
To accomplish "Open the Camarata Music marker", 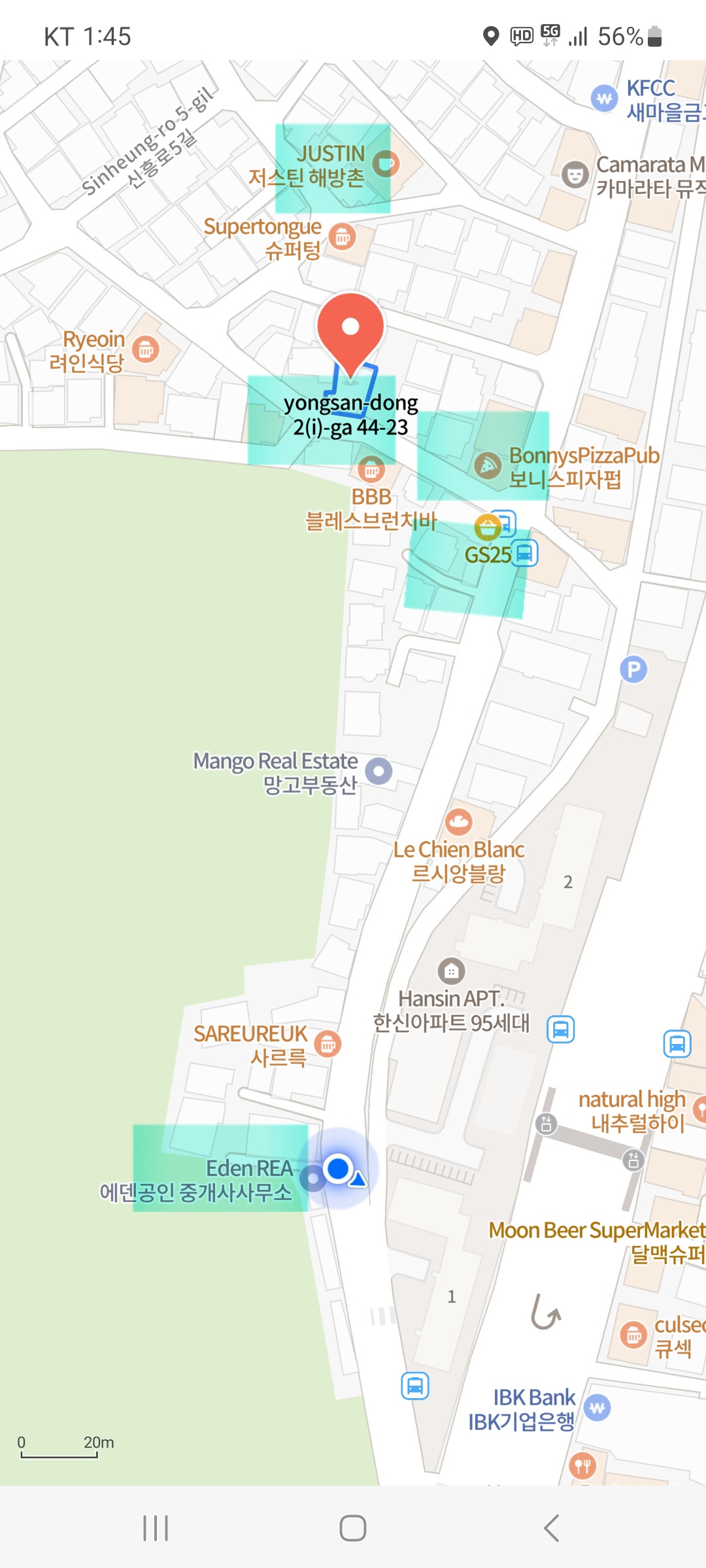I will pos(575,175).
